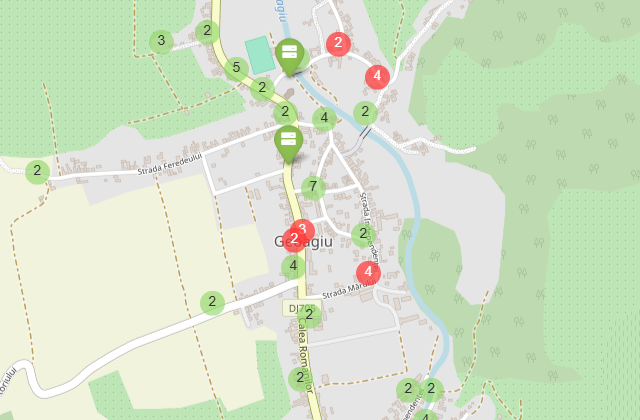The image size is (640, 420).
Task: Open red cluster 4 on Strada Mără street
Action: pyautogui.click(x=368, y=272)
